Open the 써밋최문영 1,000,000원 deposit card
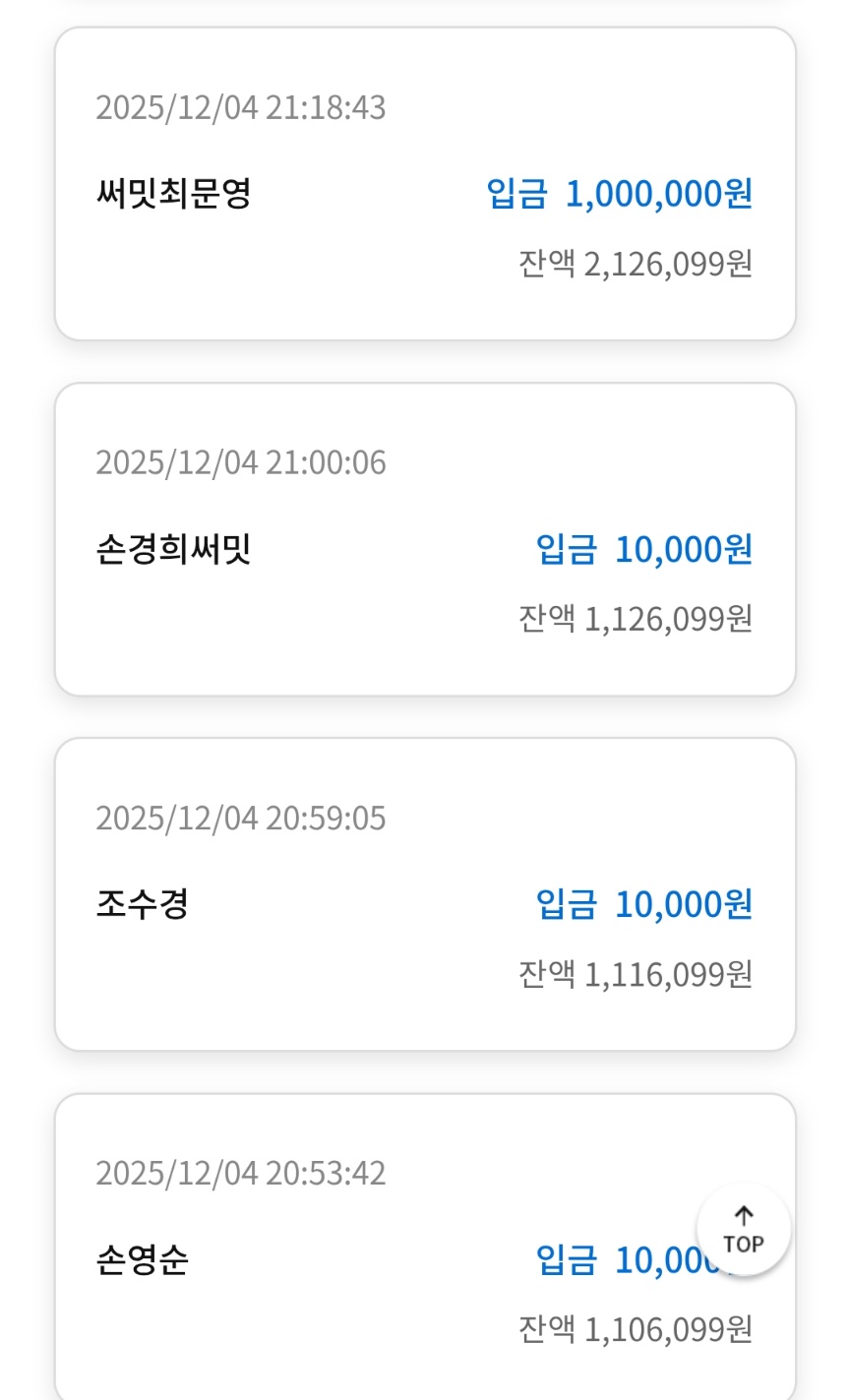 pyautogui.click(x=424, y=185)
